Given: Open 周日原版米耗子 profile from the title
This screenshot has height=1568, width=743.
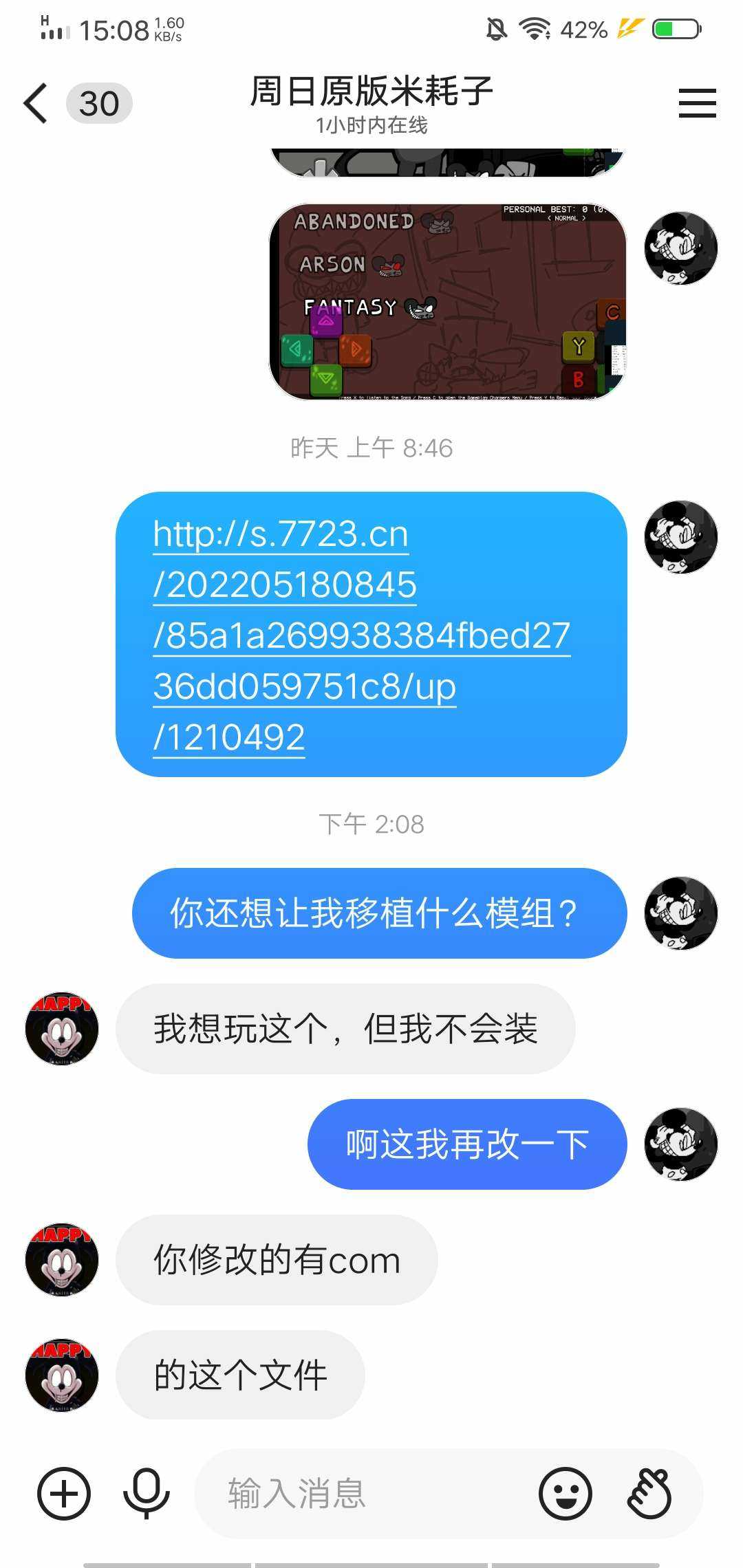Looking at the screenshot, I should coord(371,93).
